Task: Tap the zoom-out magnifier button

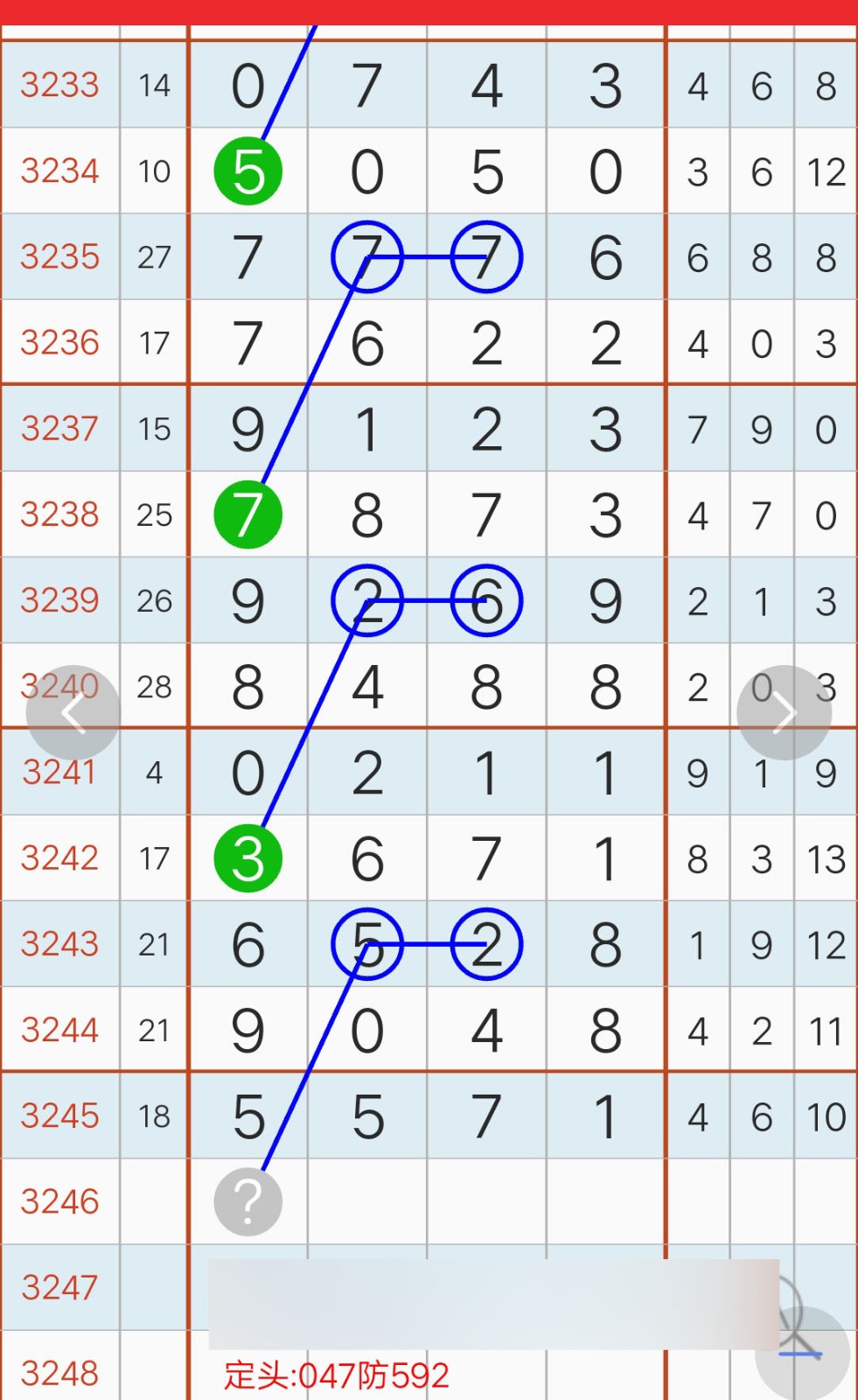Action: tap(802, 1353)
